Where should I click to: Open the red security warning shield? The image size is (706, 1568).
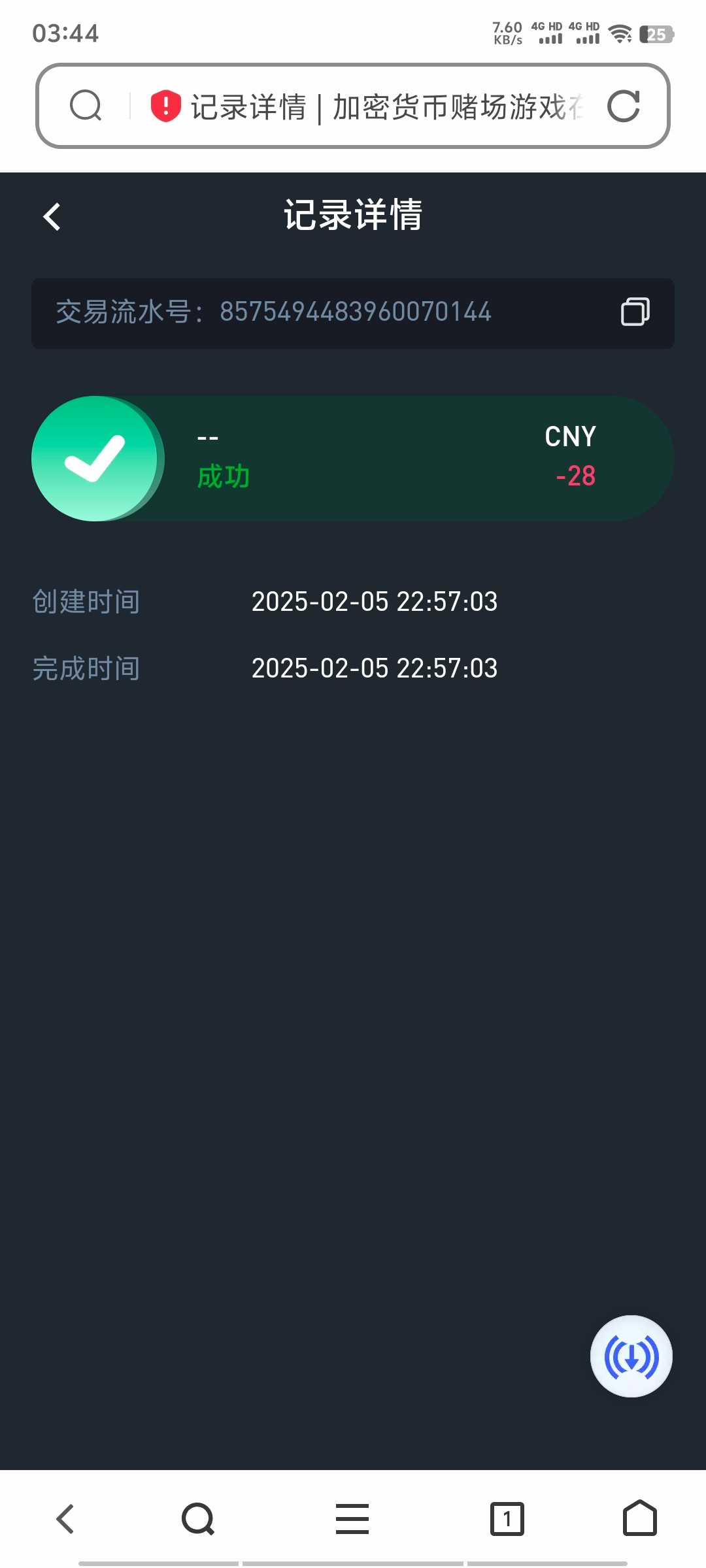[x=165, y=106]
